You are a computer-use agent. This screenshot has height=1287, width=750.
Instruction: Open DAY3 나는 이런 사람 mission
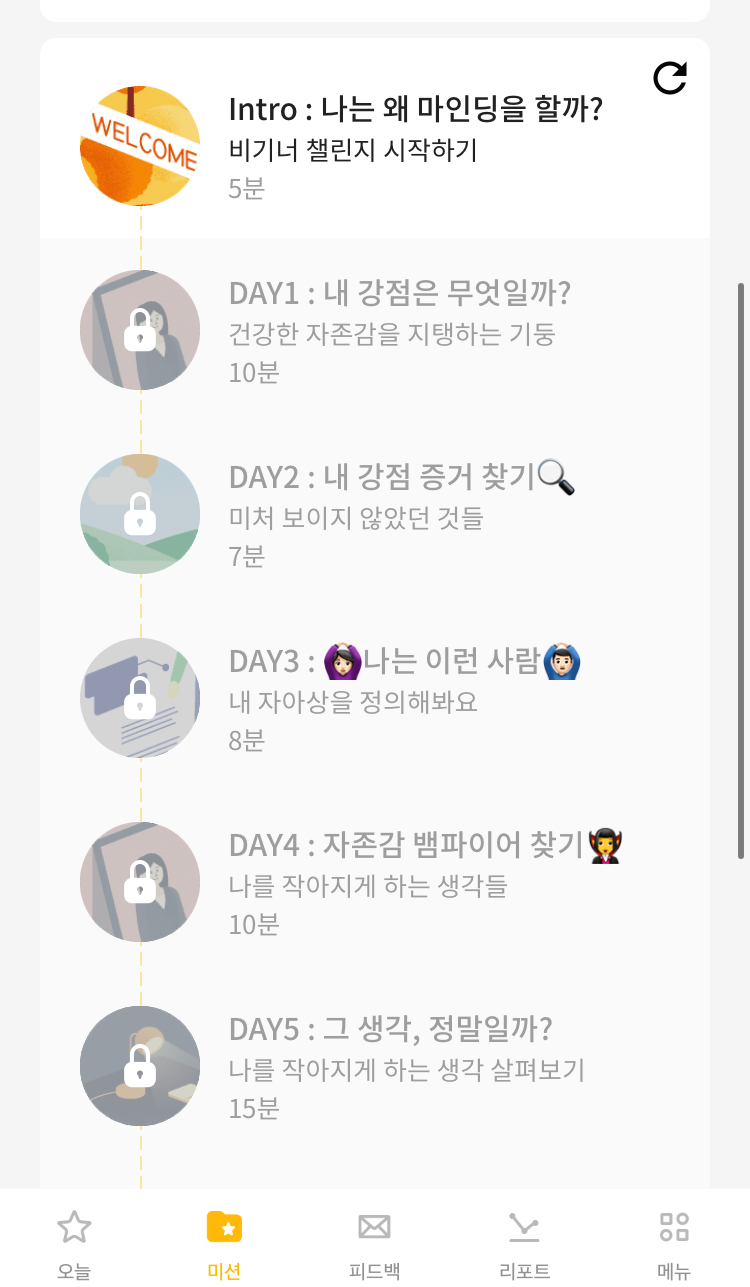click(375, 698)
